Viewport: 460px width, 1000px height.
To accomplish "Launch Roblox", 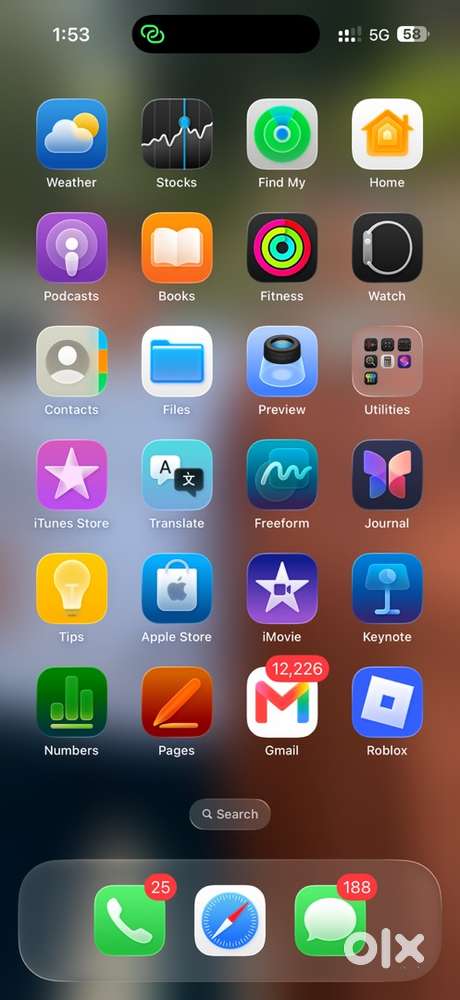I will [387, 702].
